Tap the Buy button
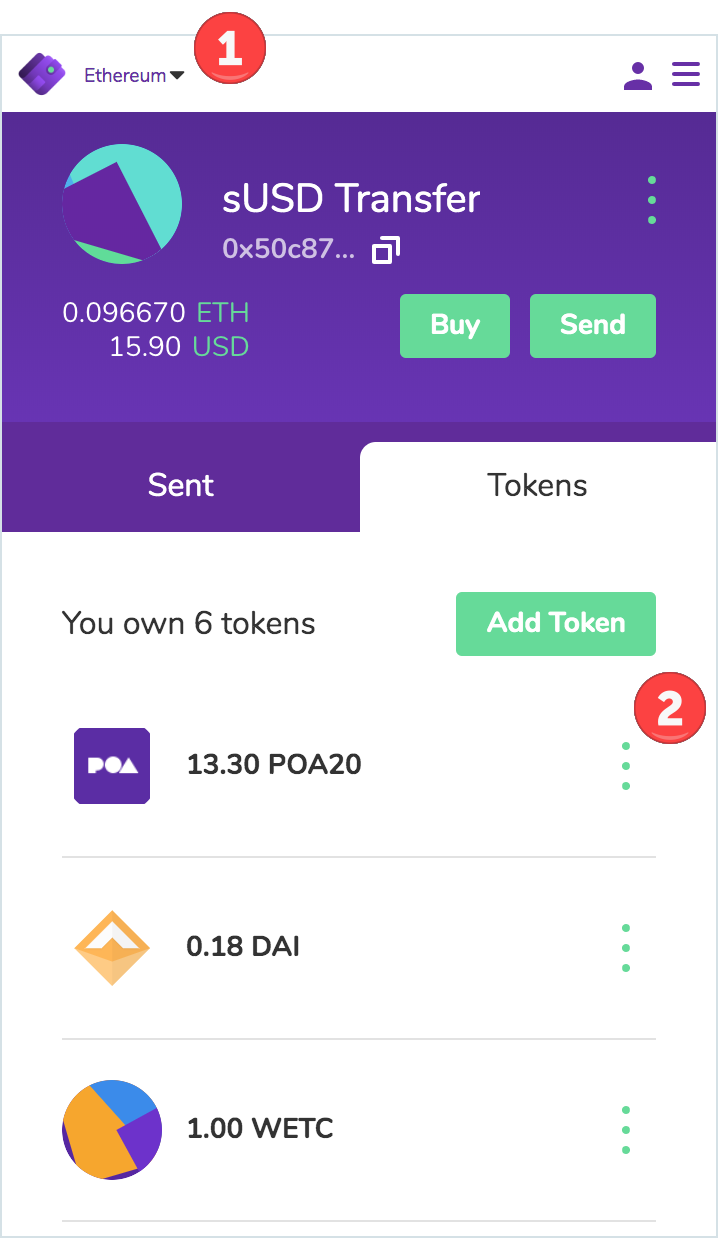Image resolution: width=718 pixels, height=1238 pixels. 455,326
